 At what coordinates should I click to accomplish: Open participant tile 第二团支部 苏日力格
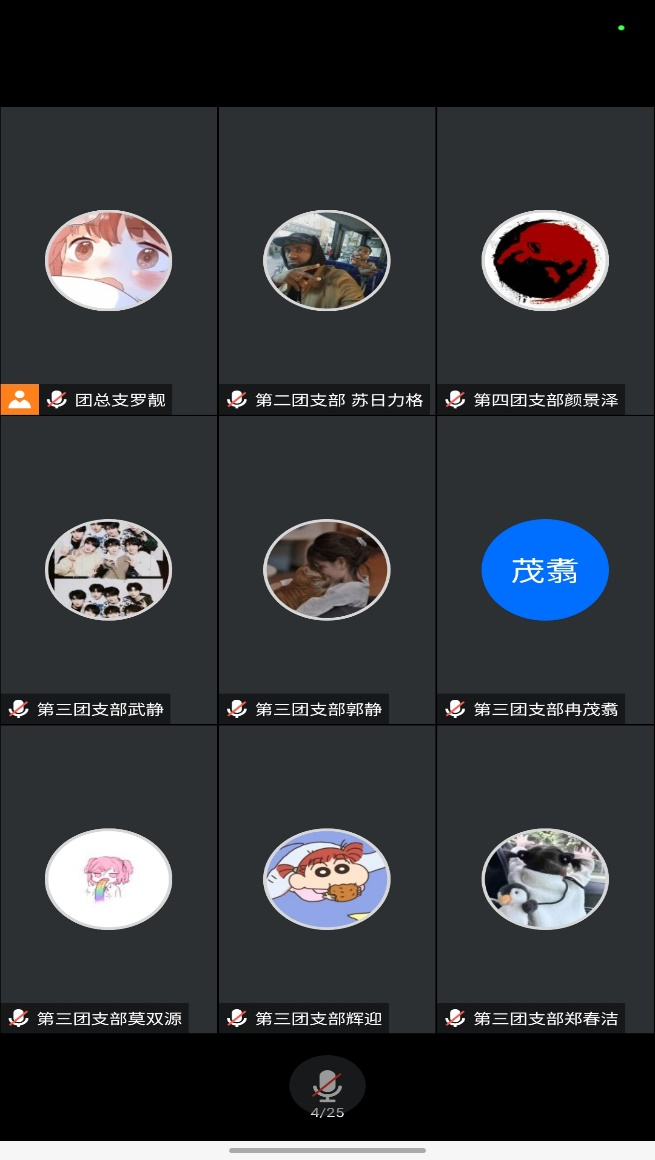327,261
